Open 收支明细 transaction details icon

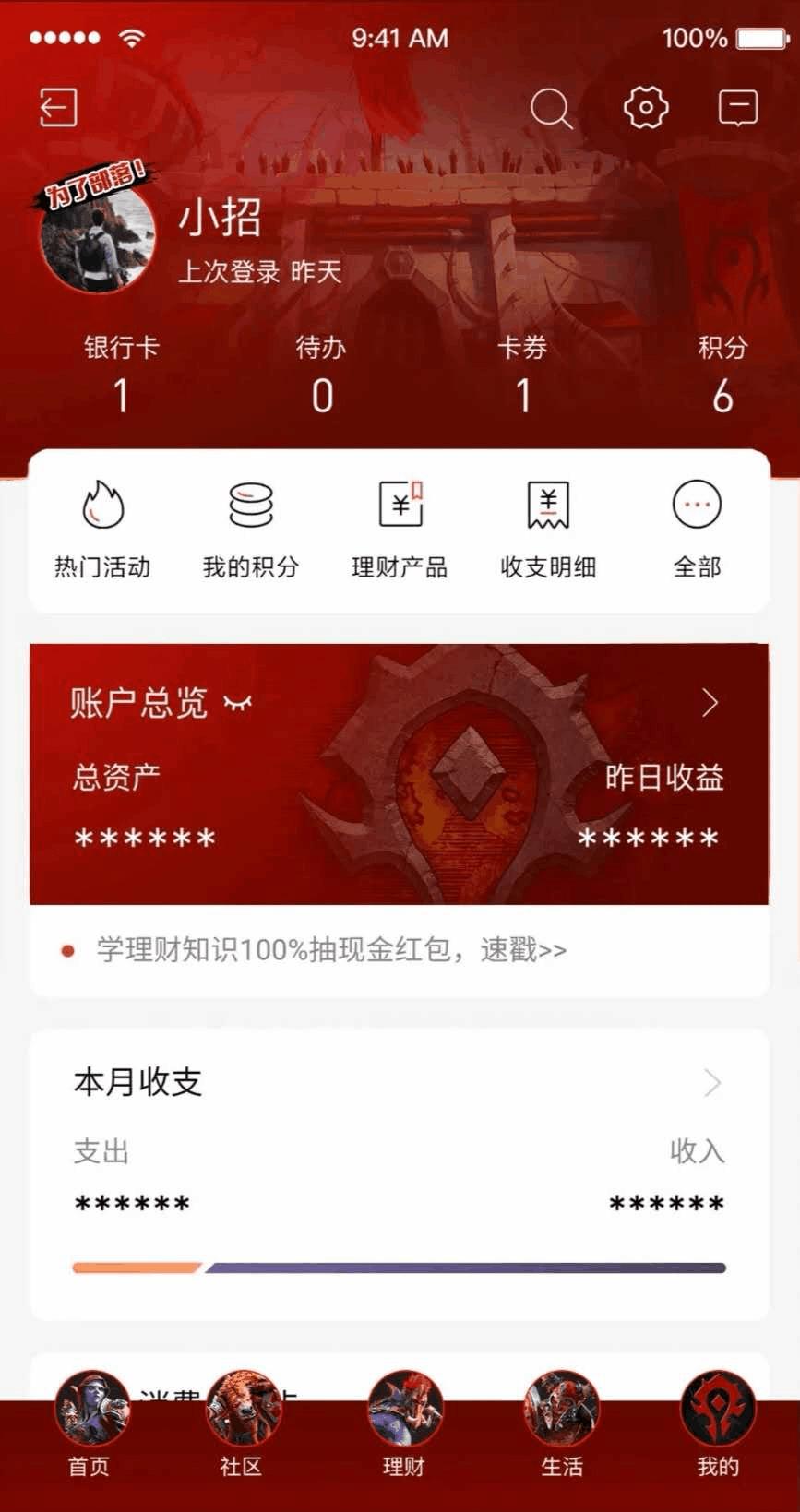[x=548, y=506]
